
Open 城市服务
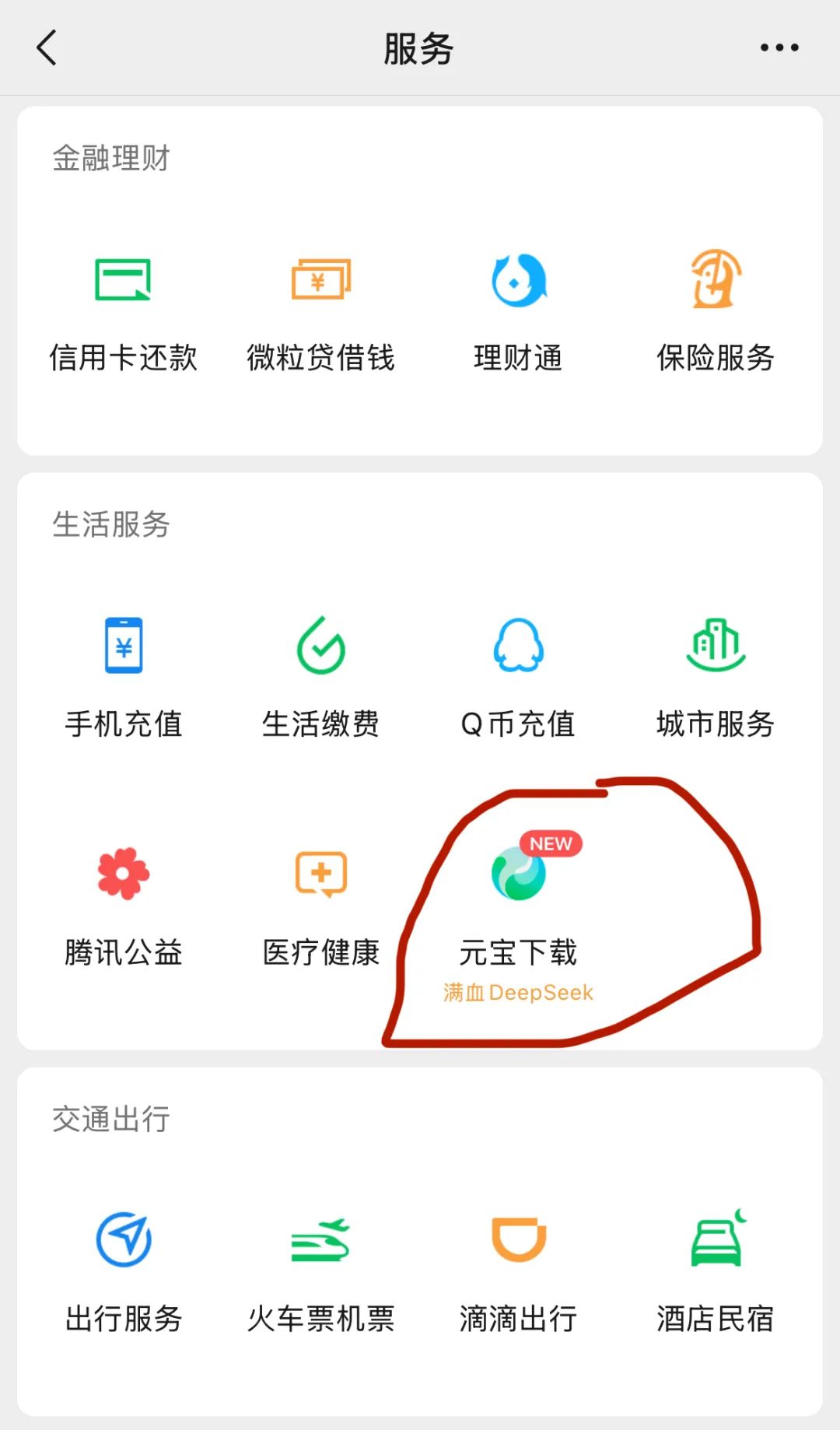716,678
